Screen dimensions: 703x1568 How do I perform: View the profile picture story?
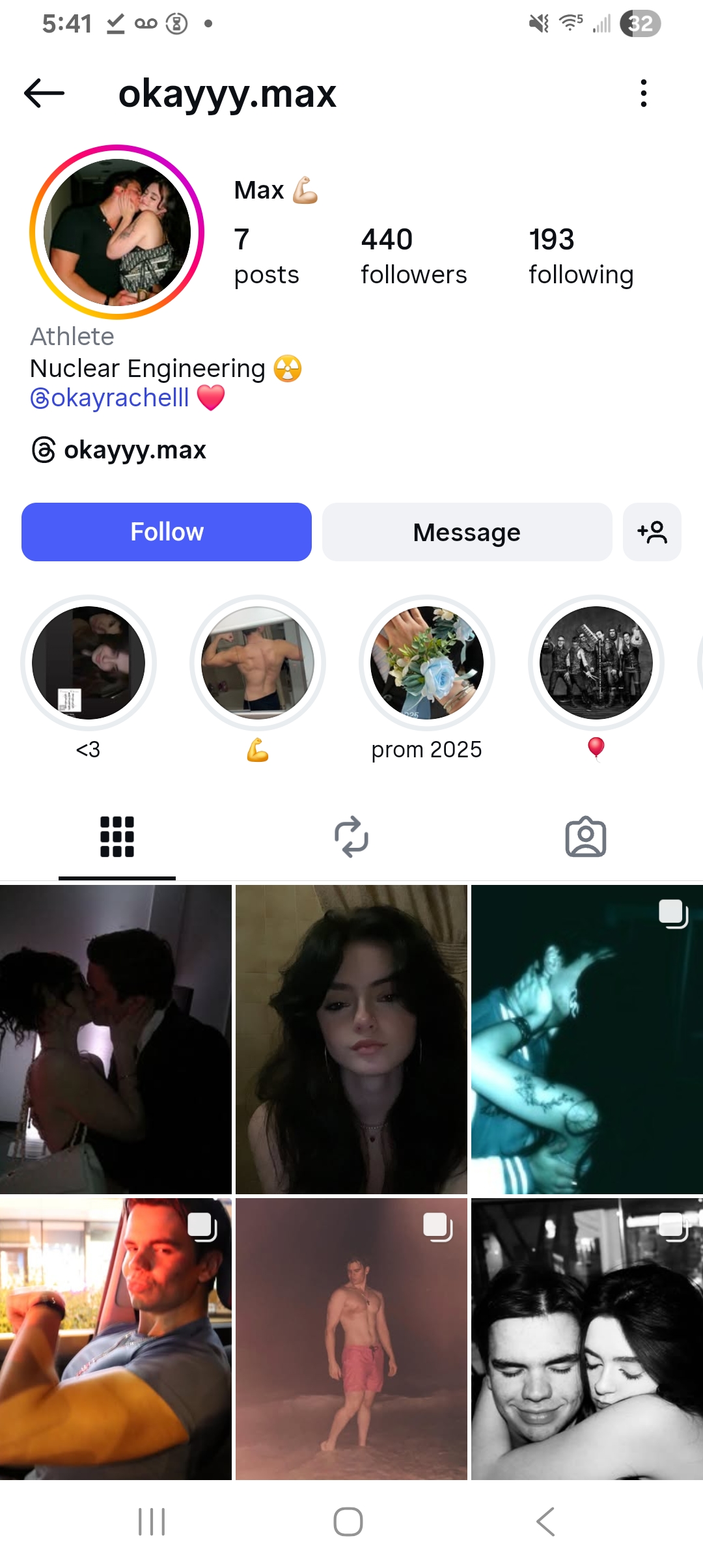click(117, 232)
